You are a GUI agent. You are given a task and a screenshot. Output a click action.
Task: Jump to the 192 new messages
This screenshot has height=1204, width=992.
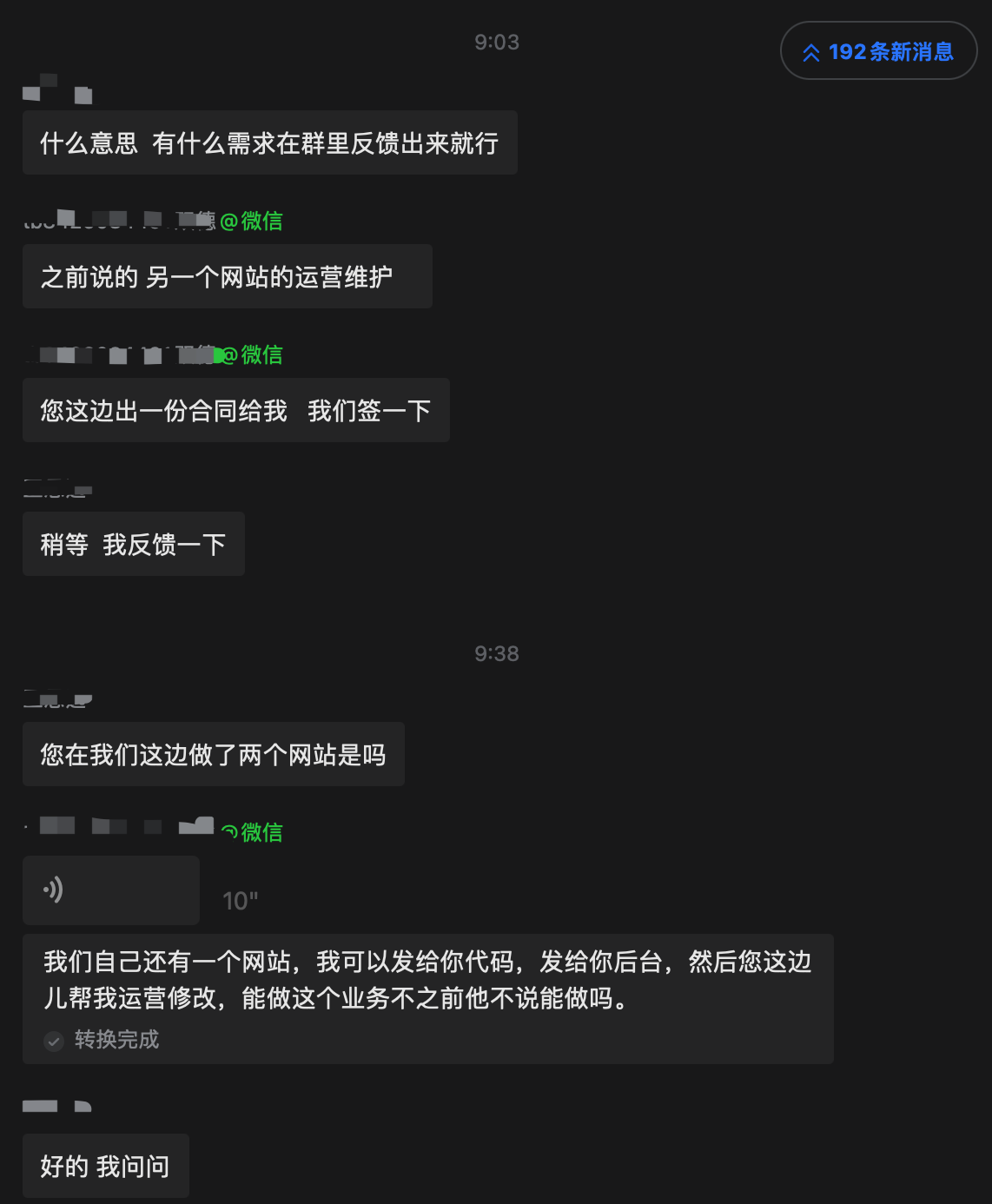coord(878,51)
